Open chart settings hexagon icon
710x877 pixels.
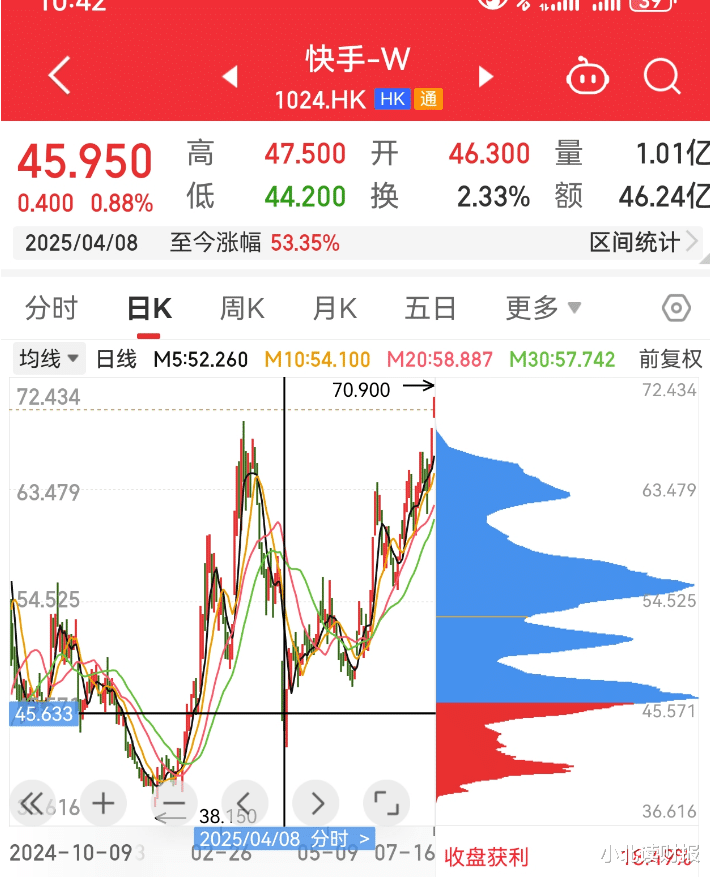676,308
